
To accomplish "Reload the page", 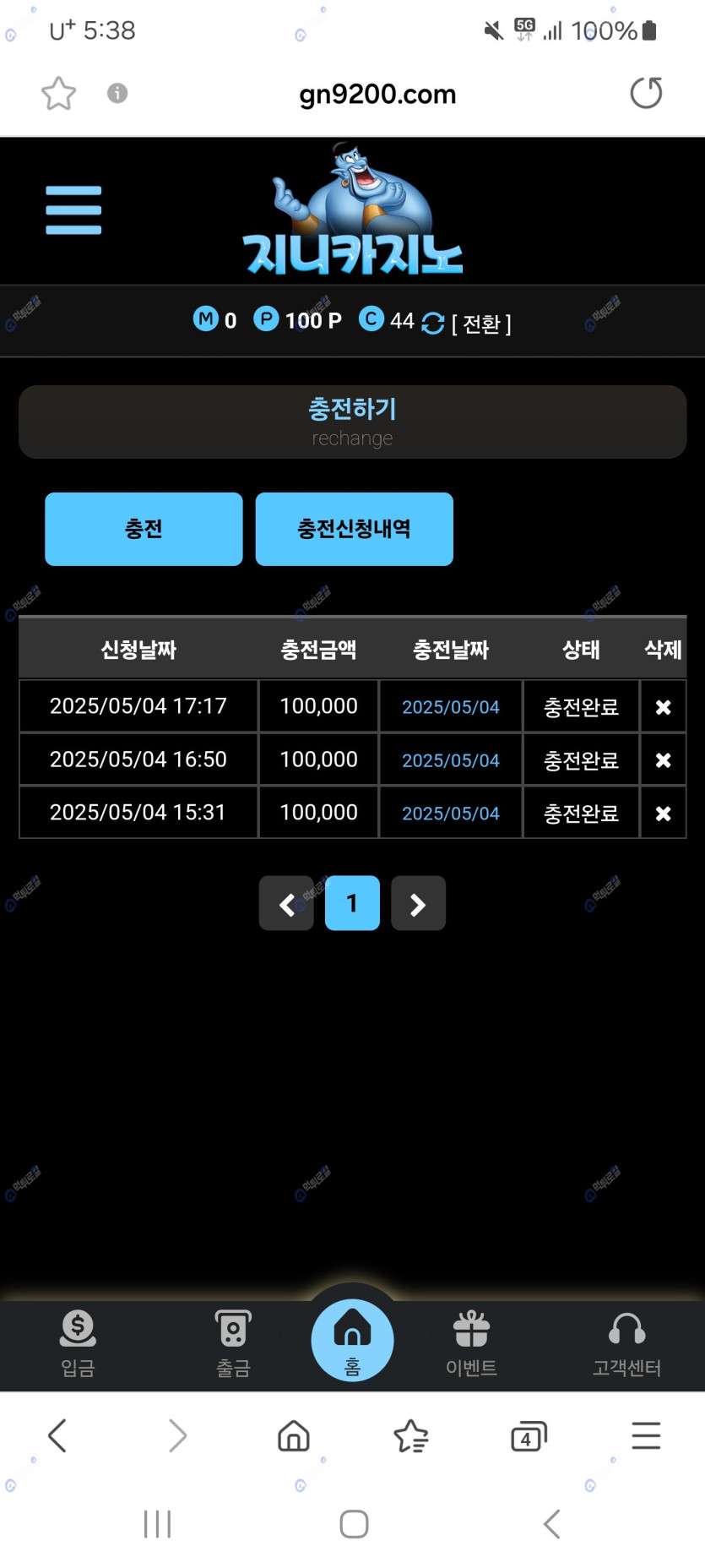I will pyautogui.click(x=646, y=93).
